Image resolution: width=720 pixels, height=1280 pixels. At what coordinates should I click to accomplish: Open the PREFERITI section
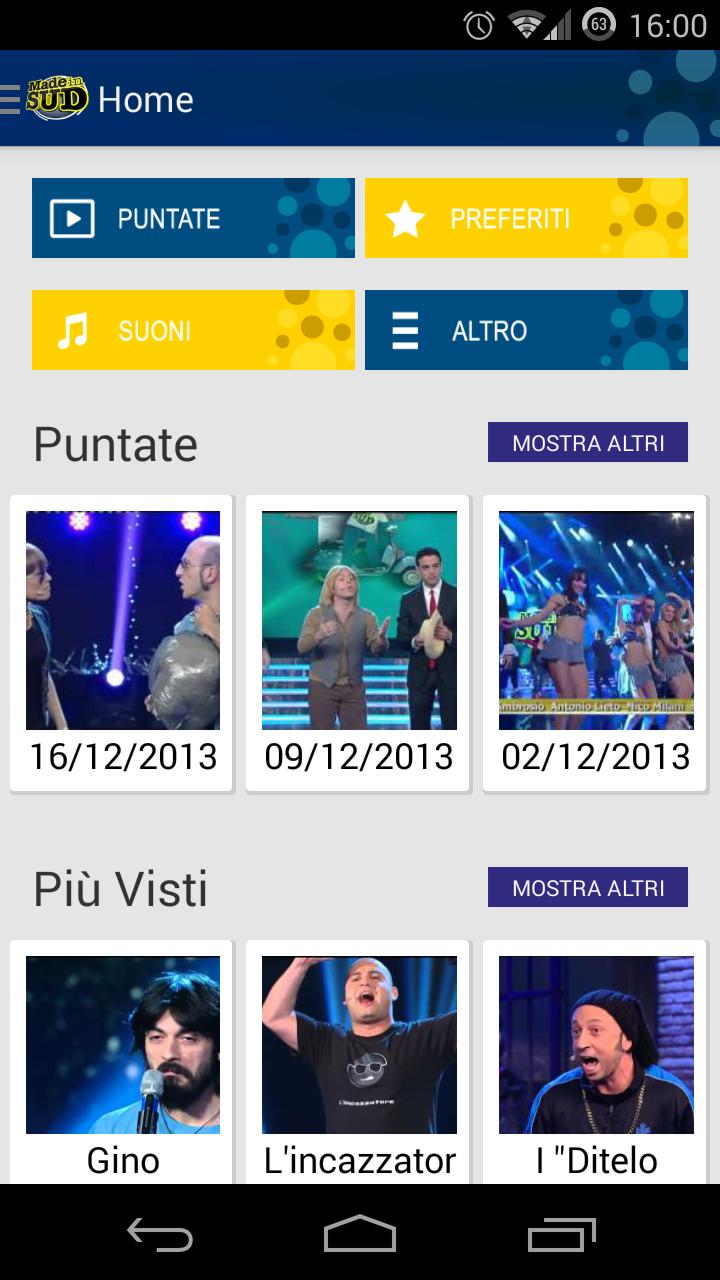(527, 217)
